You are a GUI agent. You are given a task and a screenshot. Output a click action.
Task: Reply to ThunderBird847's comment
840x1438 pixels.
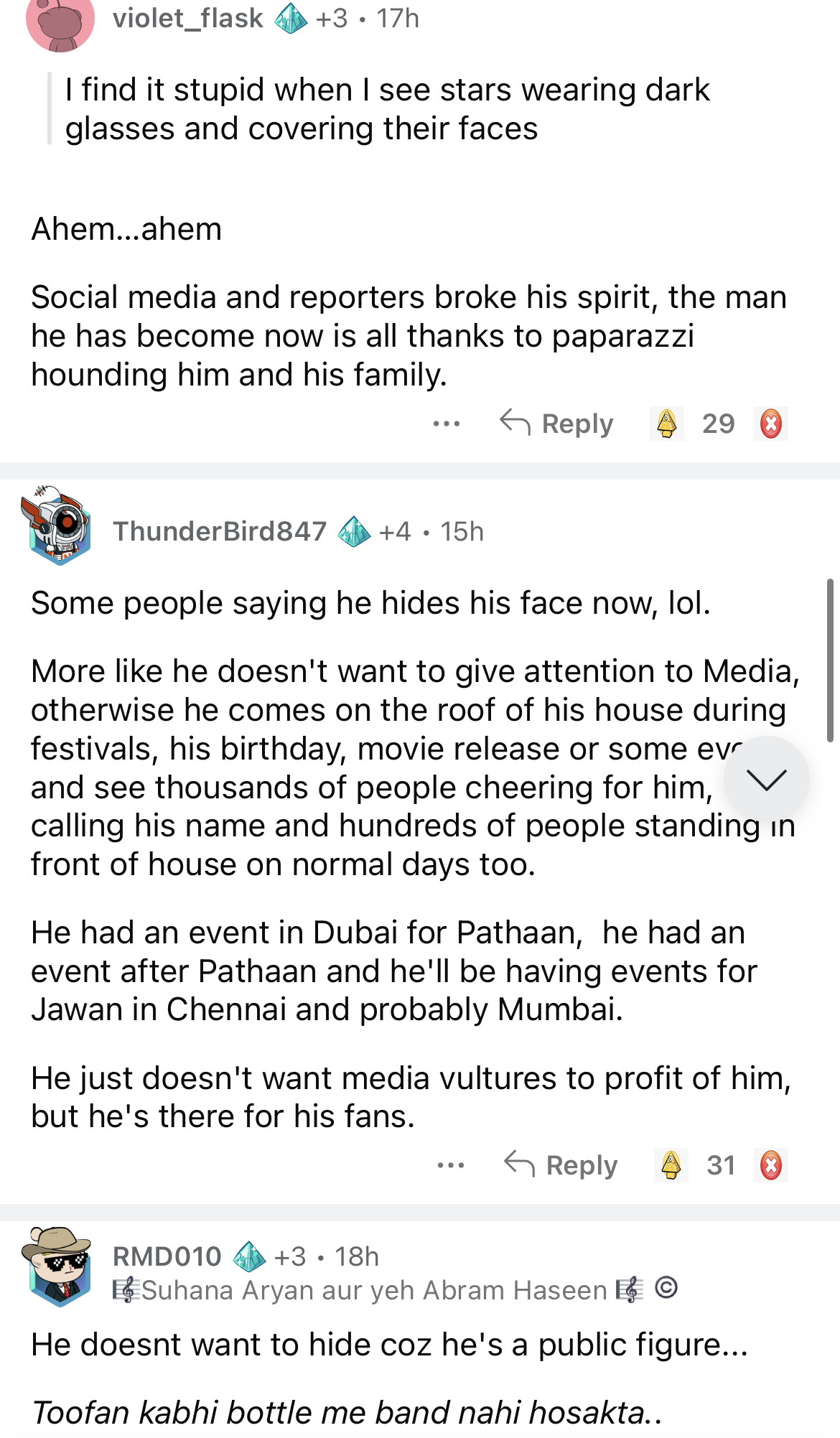pos(561,1165)
